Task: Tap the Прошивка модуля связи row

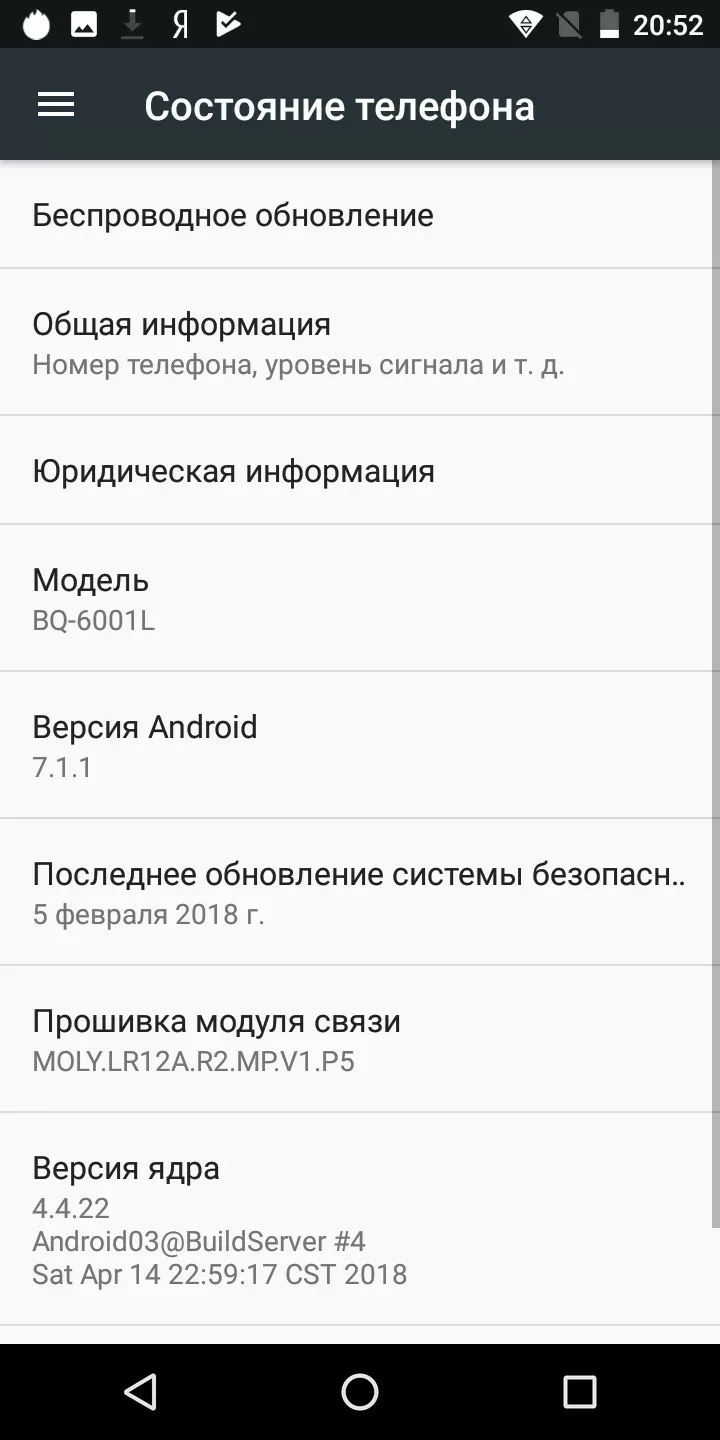Action: coord(360,1039)
